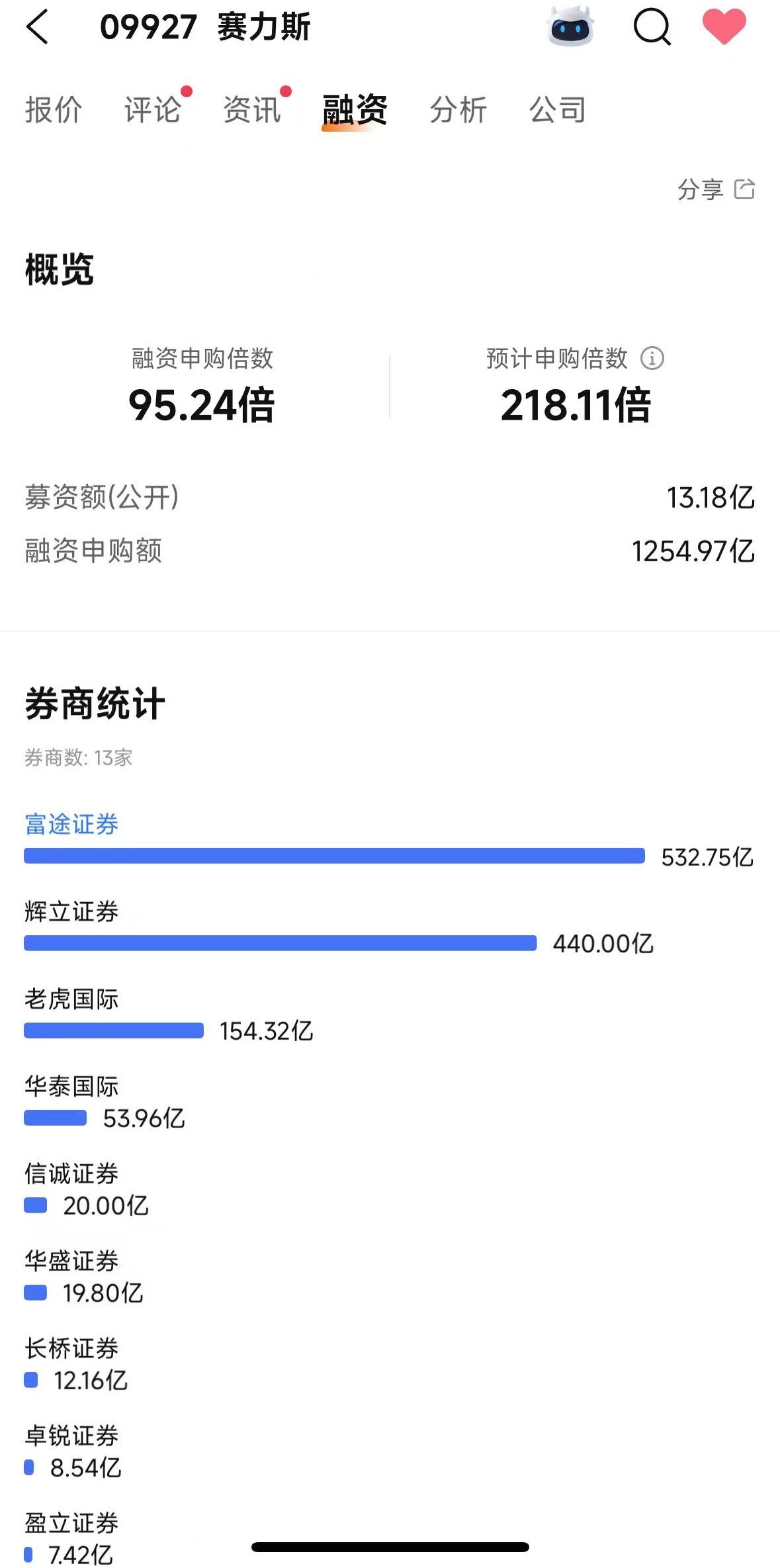
Task: Tap the info icon beside 预计申购倍数
Action: pyautogui.click(x=652, y=358)
